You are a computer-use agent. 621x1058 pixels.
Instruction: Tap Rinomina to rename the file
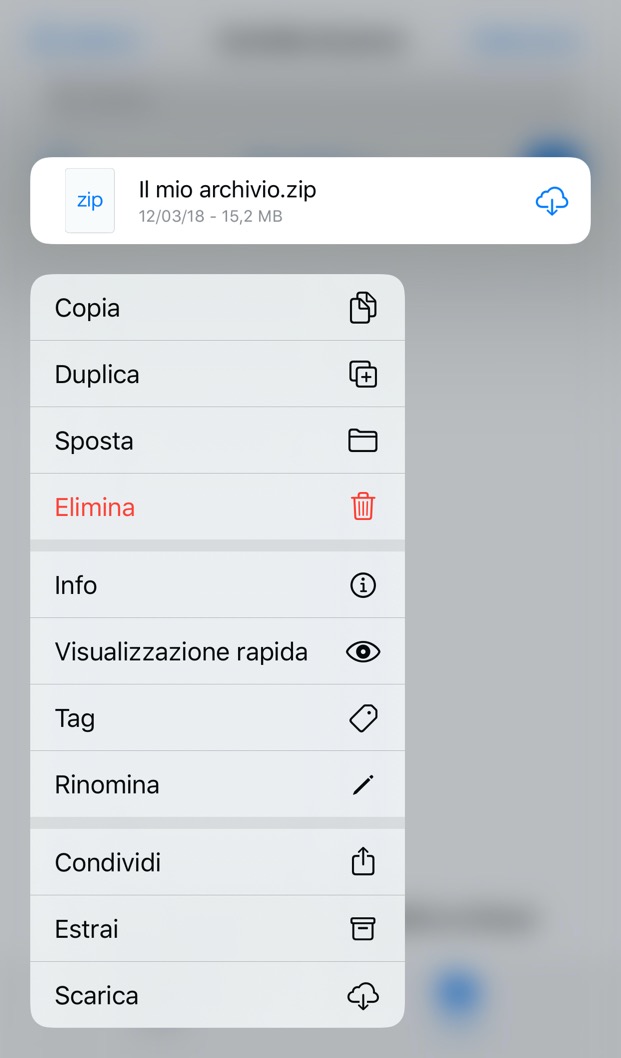(217, 785)
